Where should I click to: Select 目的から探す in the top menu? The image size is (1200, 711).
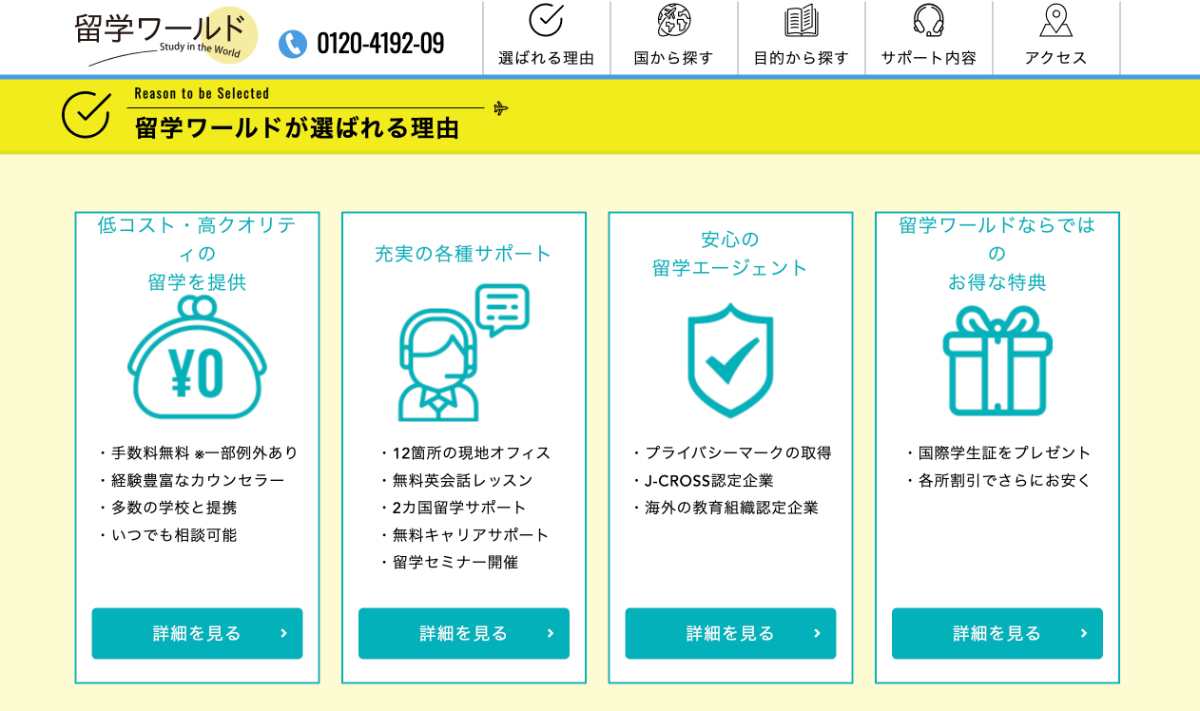click(801, 37)
